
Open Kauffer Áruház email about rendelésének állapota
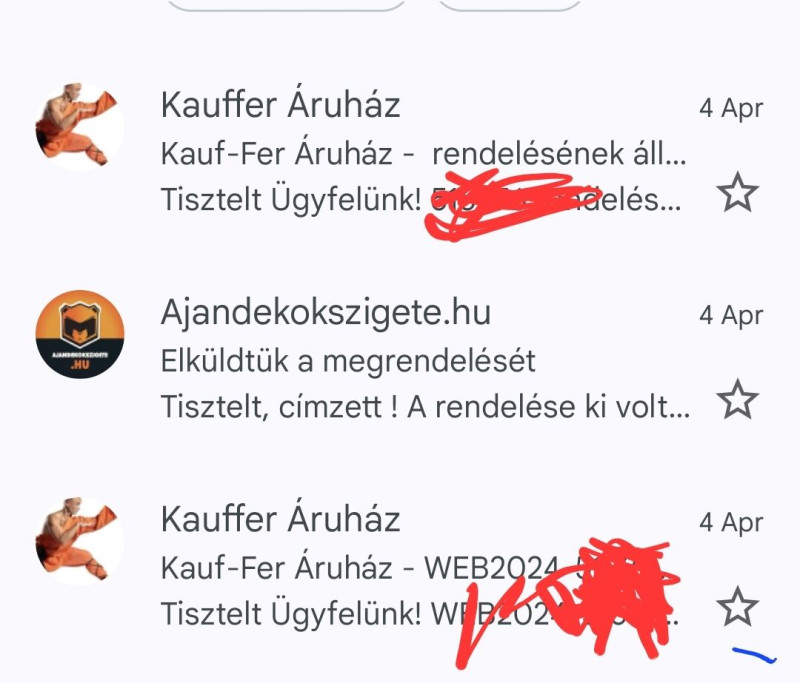pyautogui.click(x=420, y=155)
